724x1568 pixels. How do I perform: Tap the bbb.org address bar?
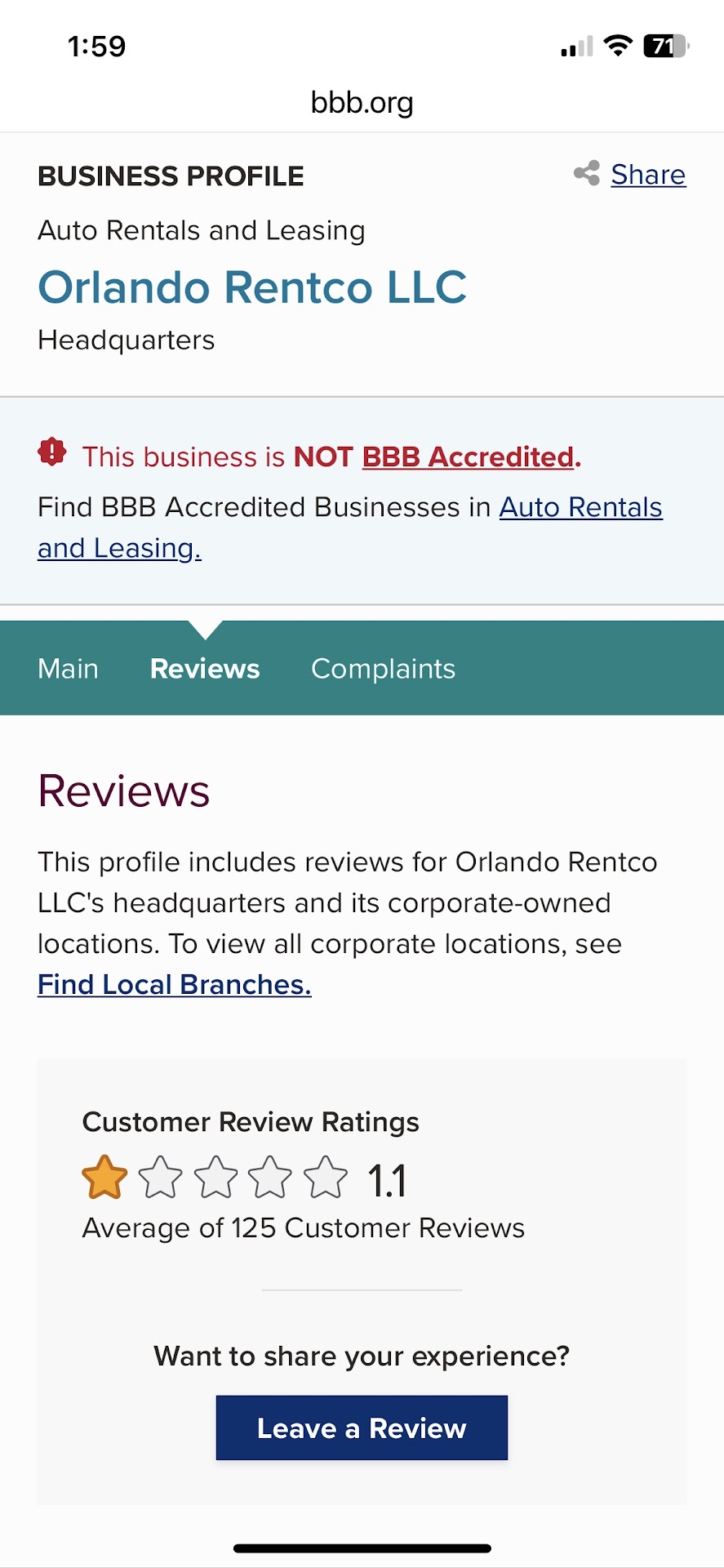tap(362, 103)
